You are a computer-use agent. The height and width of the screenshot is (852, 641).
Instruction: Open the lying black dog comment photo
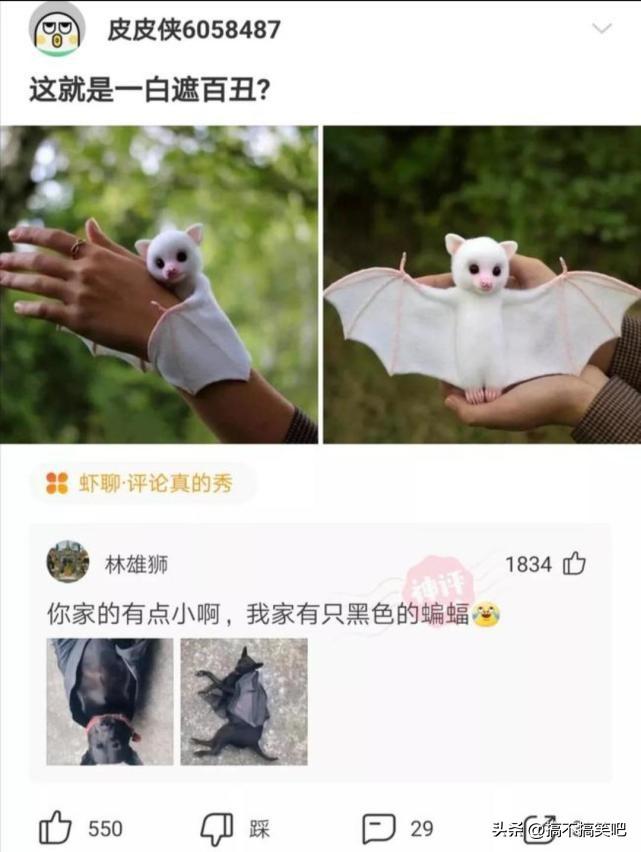[243, 701]
